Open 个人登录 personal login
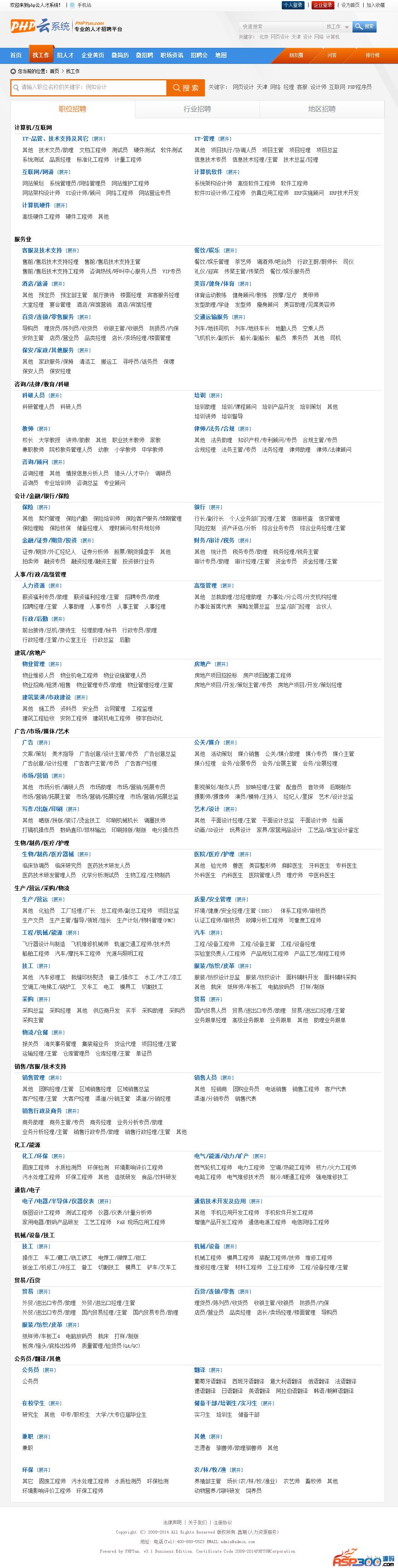This screenshot has height=1568, width=398. (293, 5)
